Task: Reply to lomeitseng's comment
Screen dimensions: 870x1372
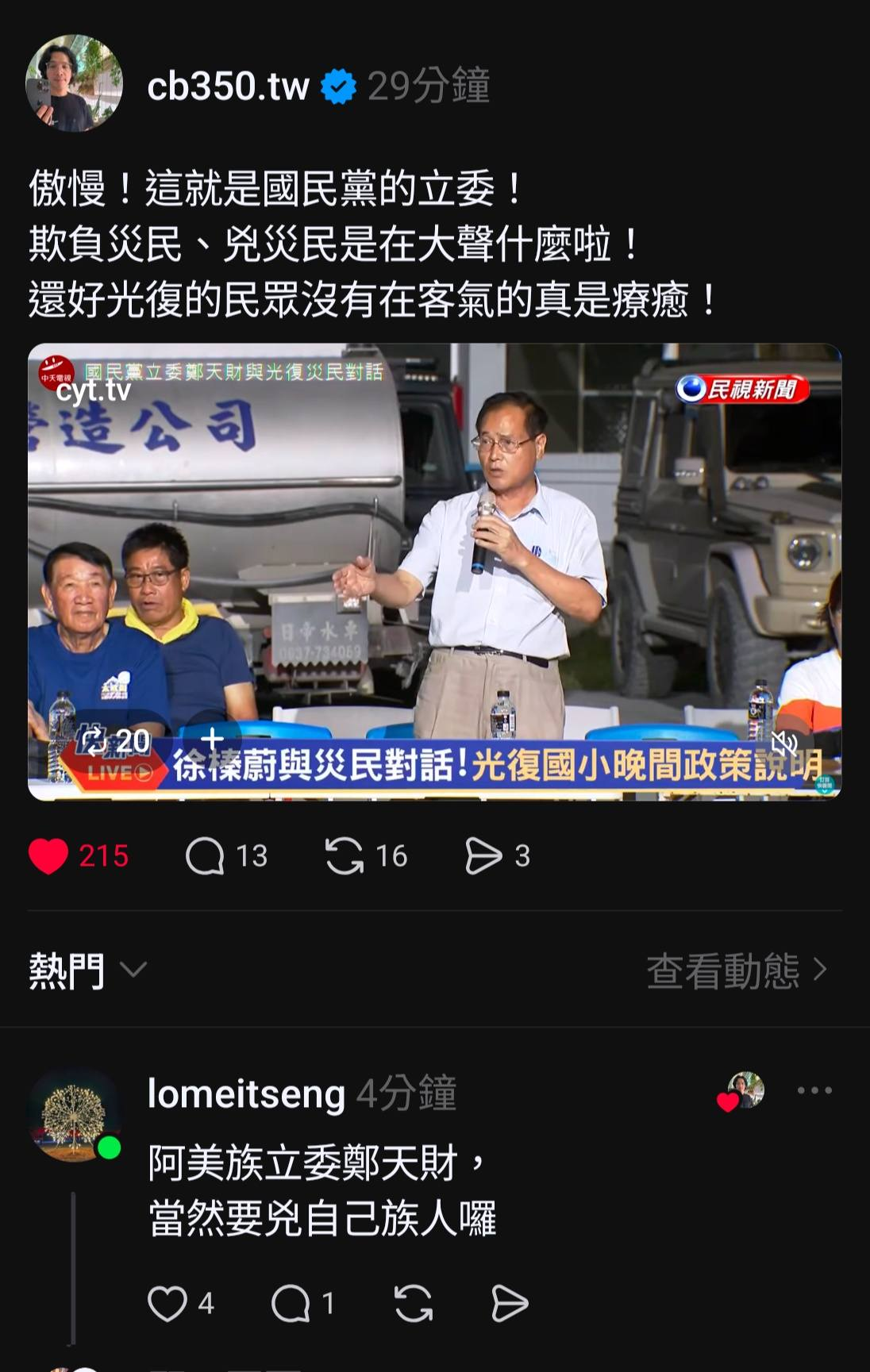Action: [x=291, y=1304]
